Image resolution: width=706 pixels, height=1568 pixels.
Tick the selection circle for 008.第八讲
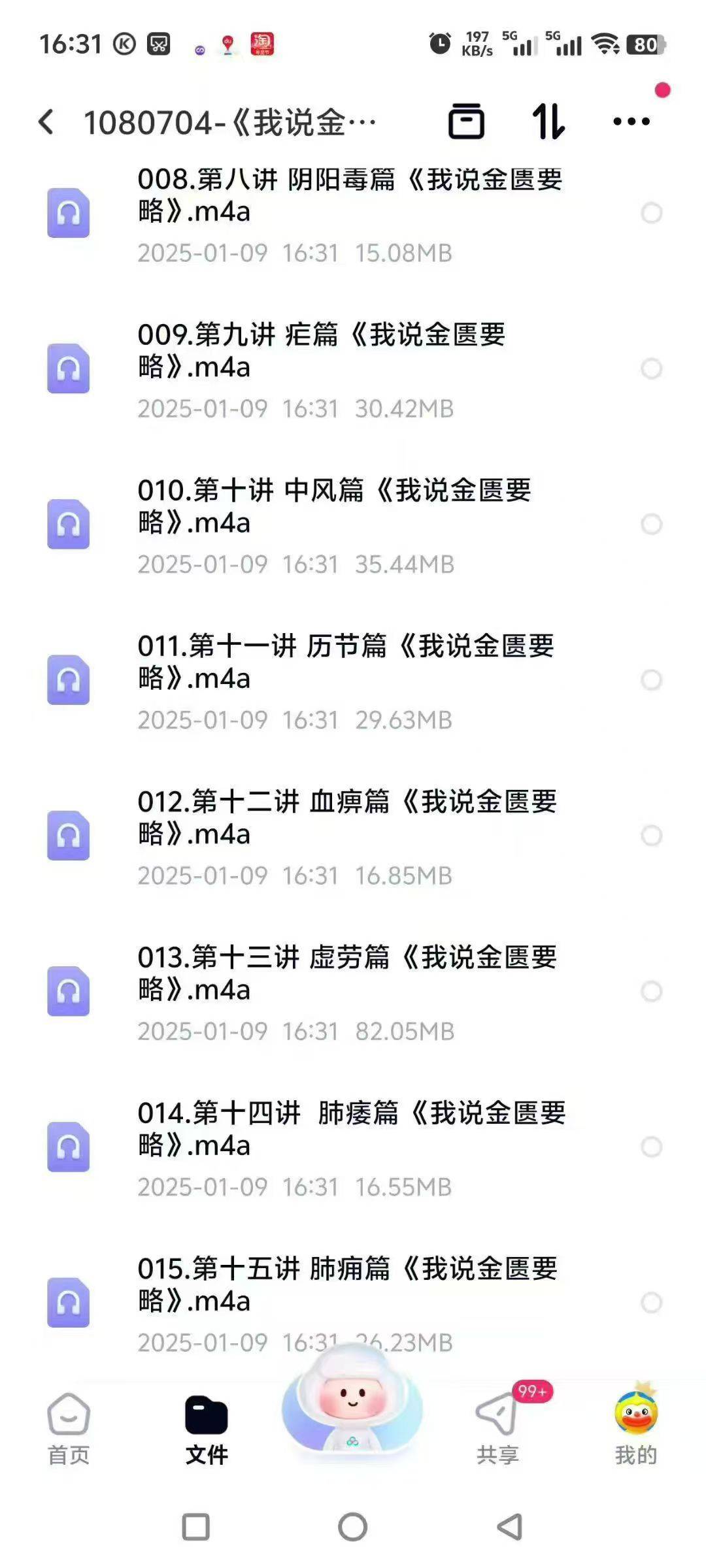[x=651, y=213]
